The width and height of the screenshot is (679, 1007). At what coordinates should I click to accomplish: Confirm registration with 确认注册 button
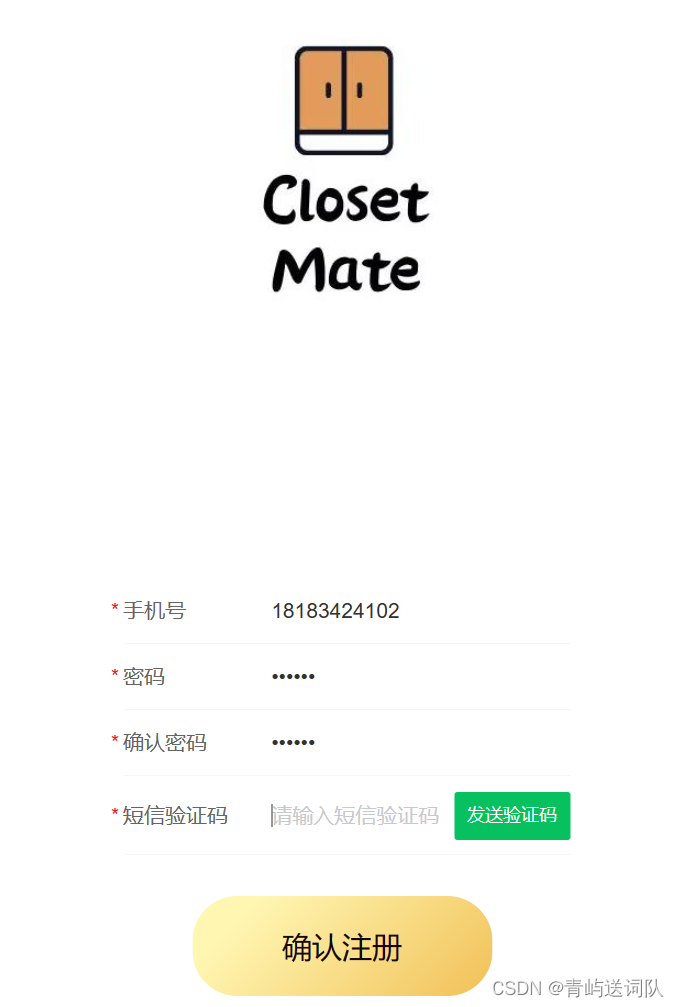tap(342, 946)
